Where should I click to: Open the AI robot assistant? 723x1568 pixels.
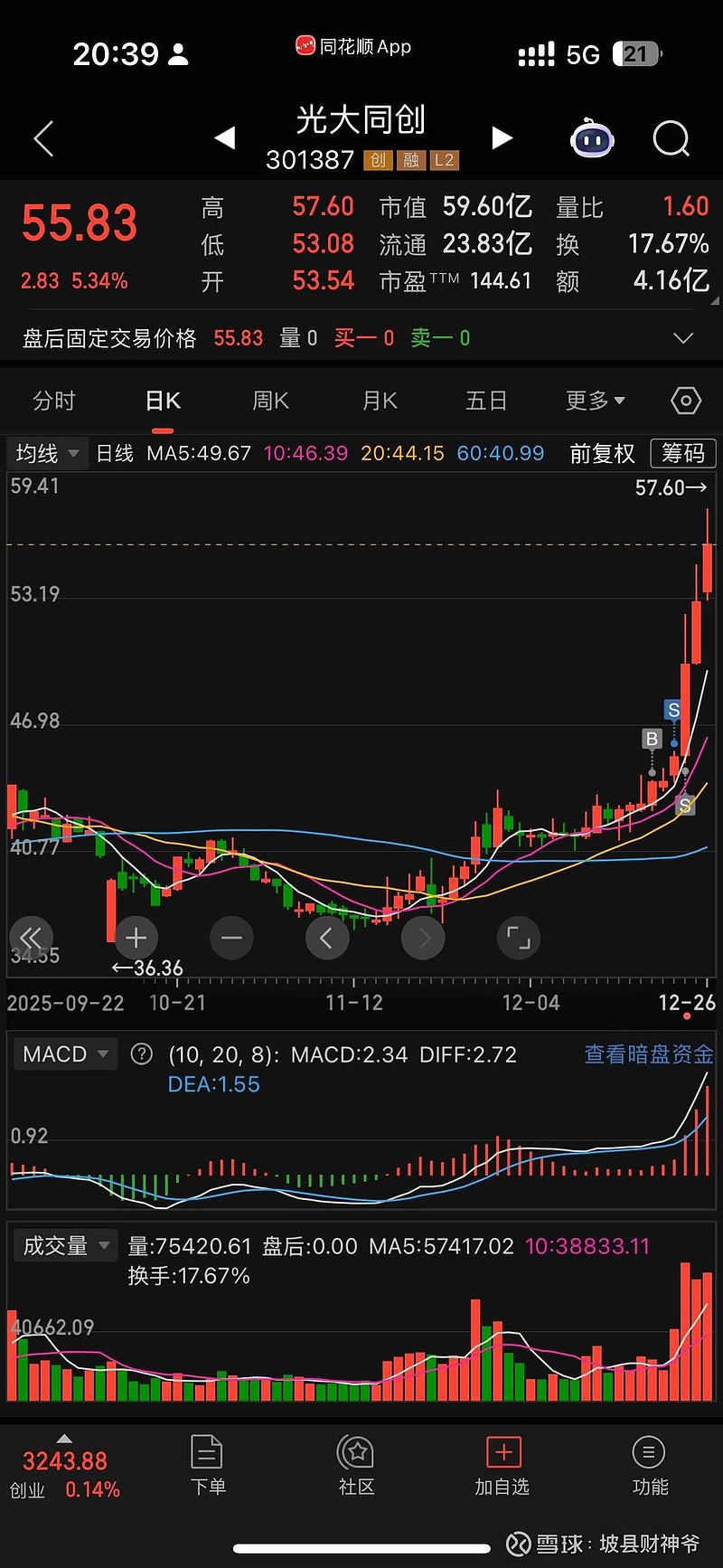click(592, 138)
